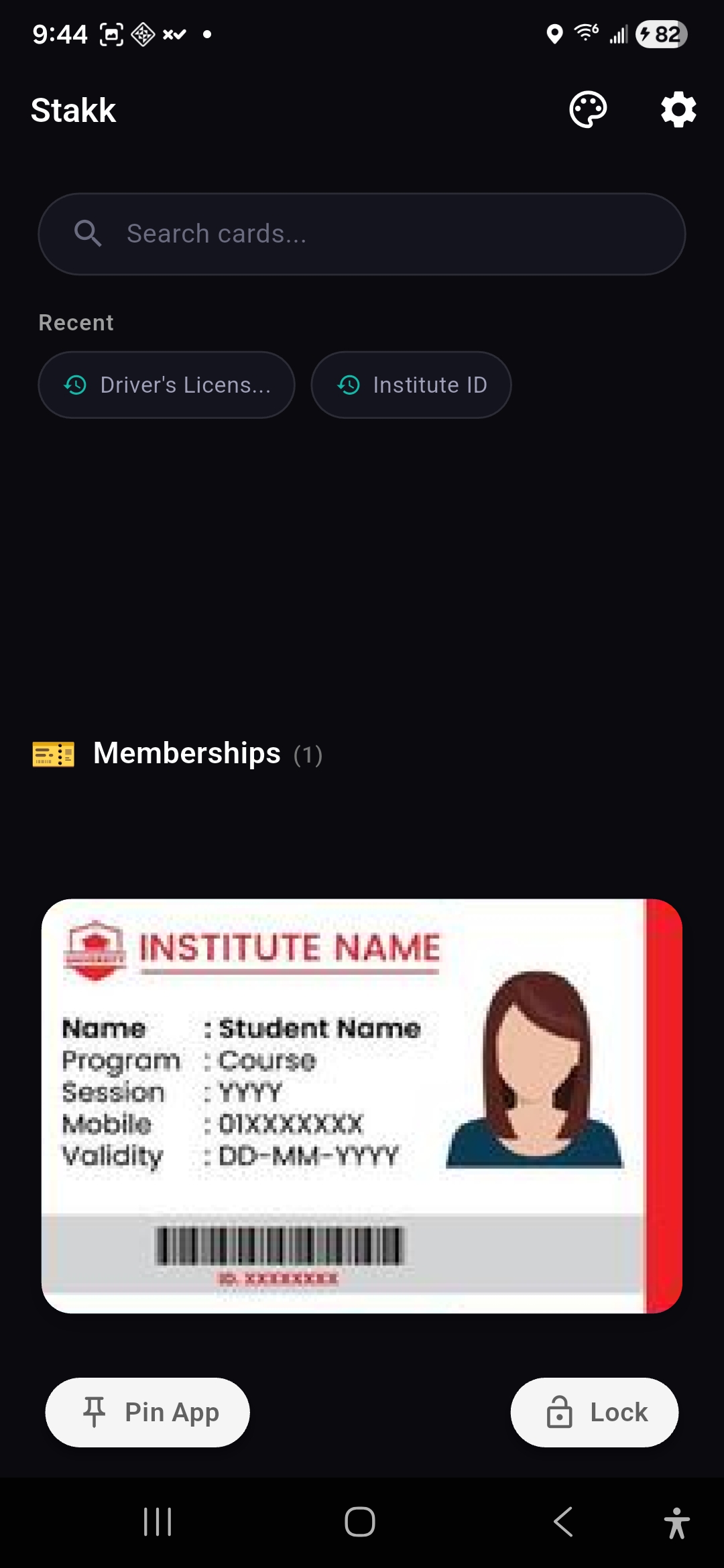Go back using the navigation bar

click(564, 1522)
